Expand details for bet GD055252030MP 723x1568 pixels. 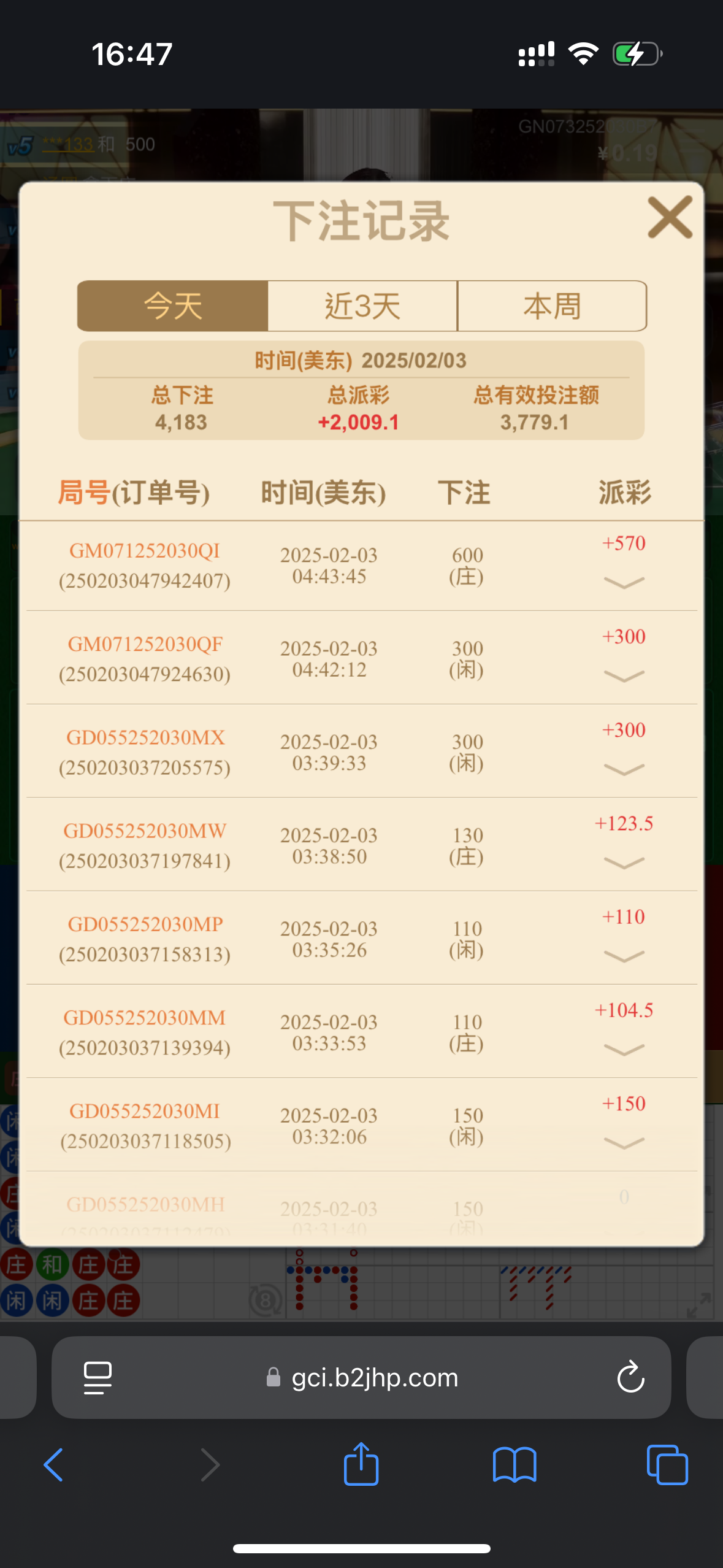(x=624, y=956)
